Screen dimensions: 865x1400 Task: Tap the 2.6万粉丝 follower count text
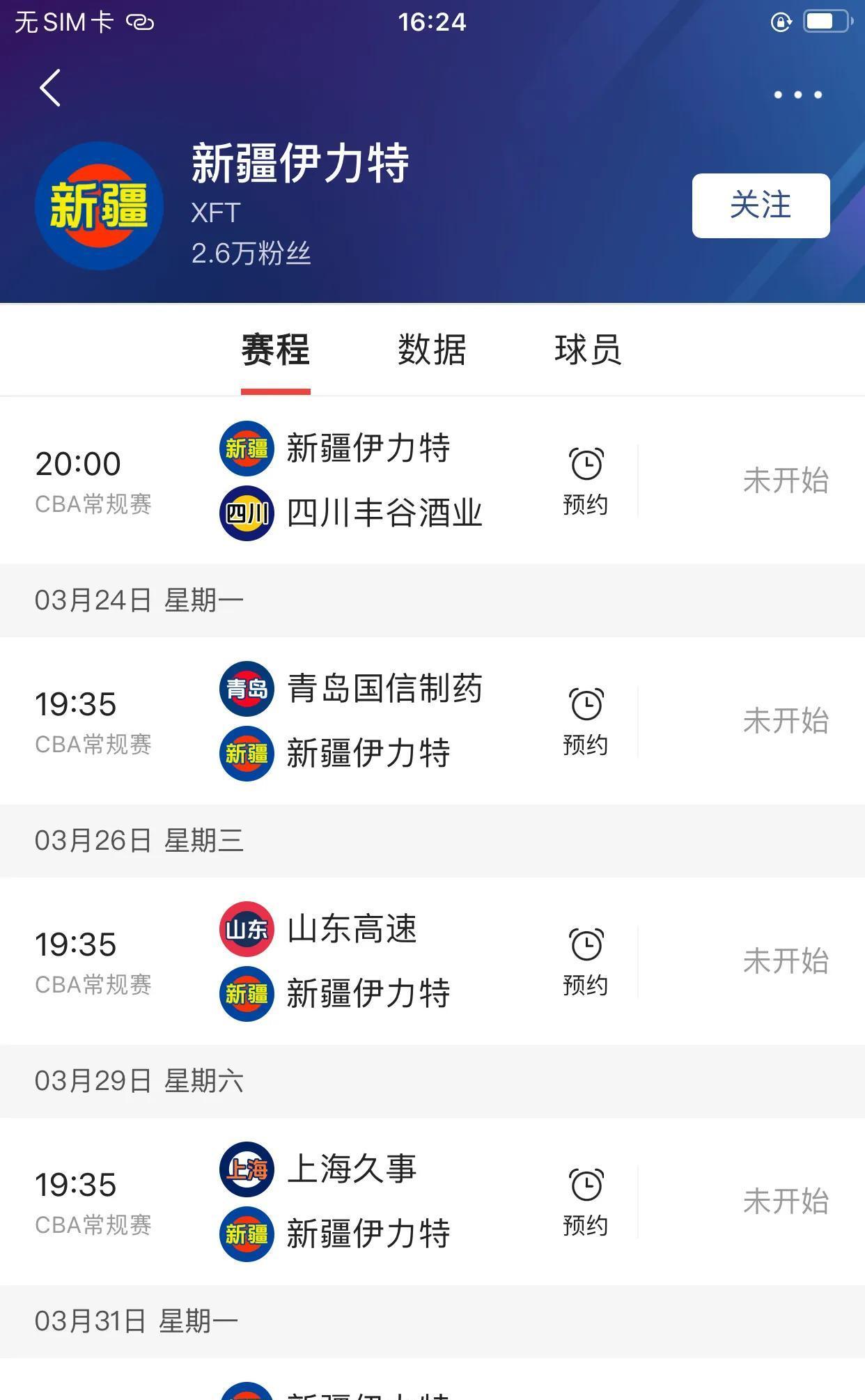click(252, 255)
